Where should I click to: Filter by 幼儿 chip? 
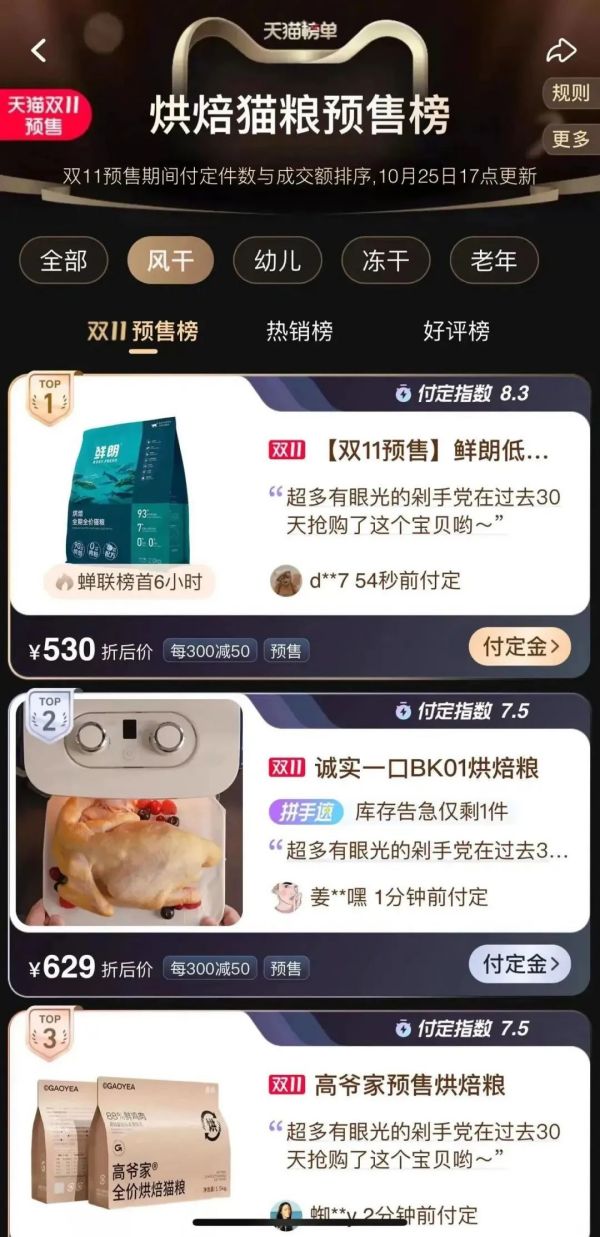point(277,261)
